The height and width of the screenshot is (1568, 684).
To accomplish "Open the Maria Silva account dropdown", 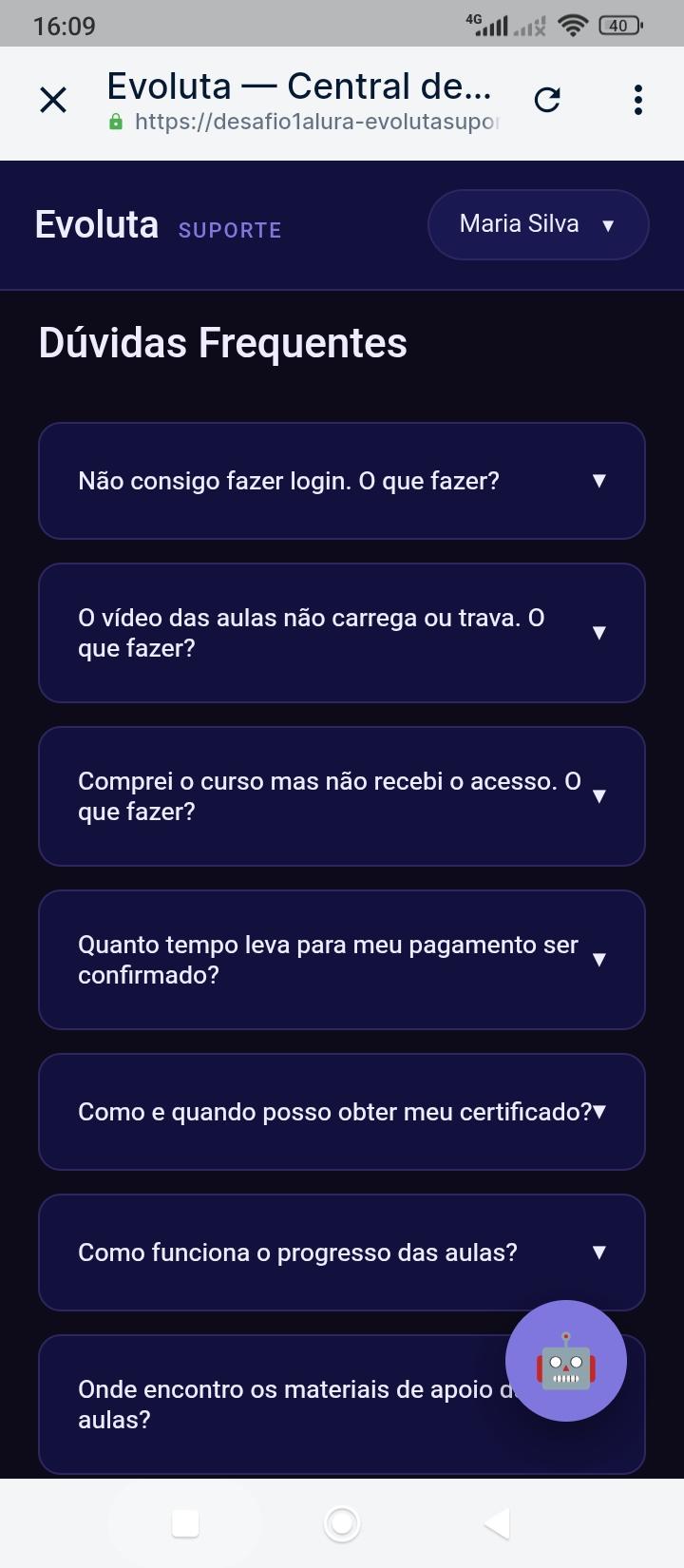I will pyautogui.click(x=538, y=224).
